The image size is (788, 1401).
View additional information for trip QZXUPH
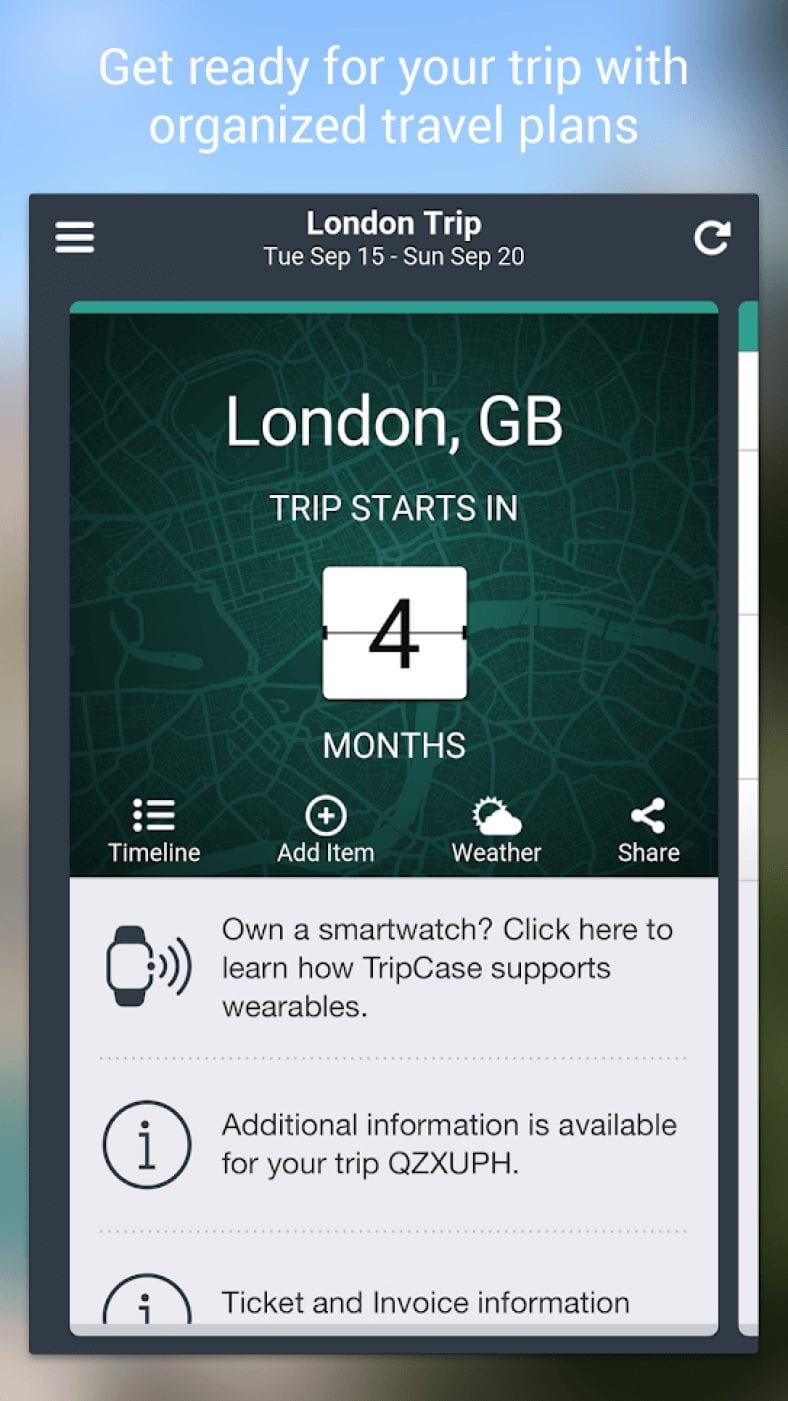point(447,1145)
